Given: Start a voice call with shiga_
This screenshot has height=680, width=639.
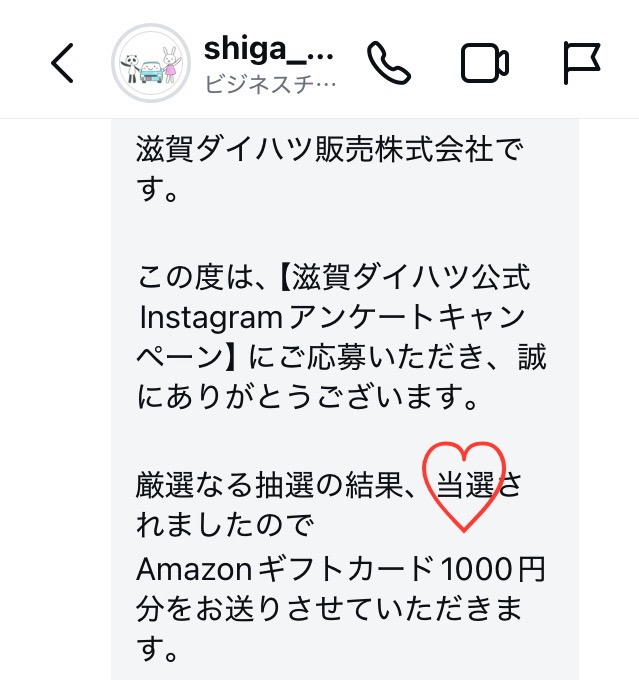Looking at the screenshot, I should click(x=388, y=64).
